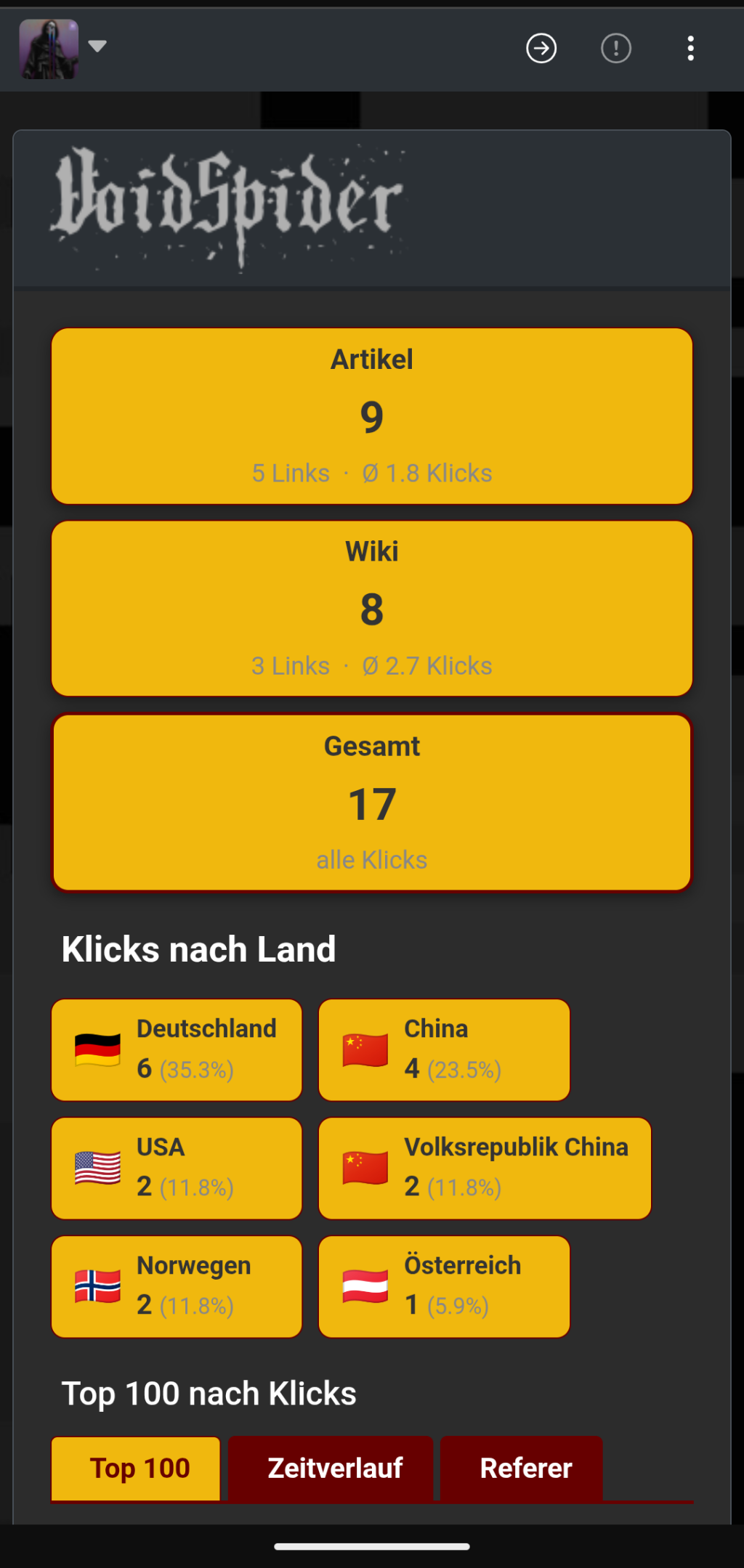The width and height of the screenshot is (744, 1568).
Task: Switch to the Top 100 tab
Action: (x=137, y=1469)
